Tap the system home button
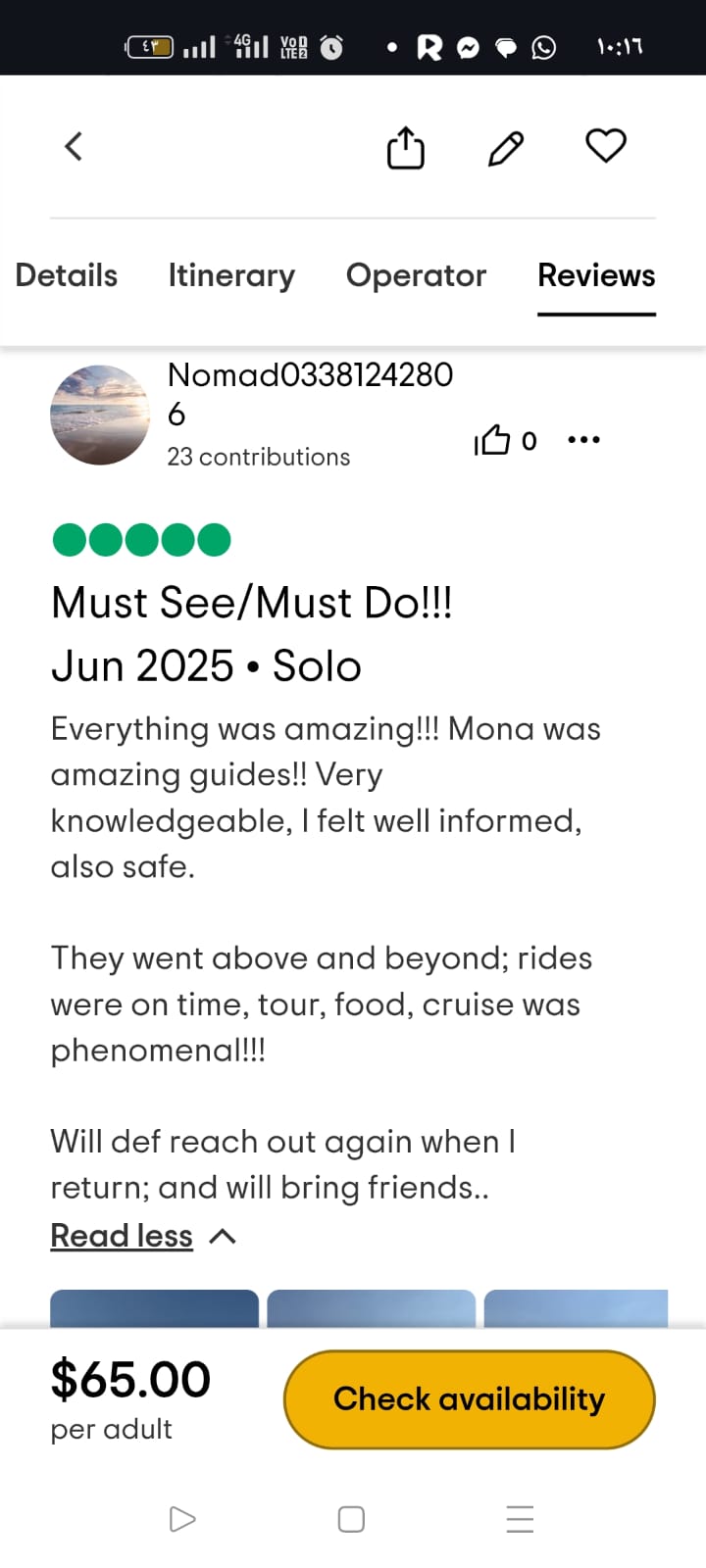This screenshot has width=706, height=1568. click(x=351, y=1519)
